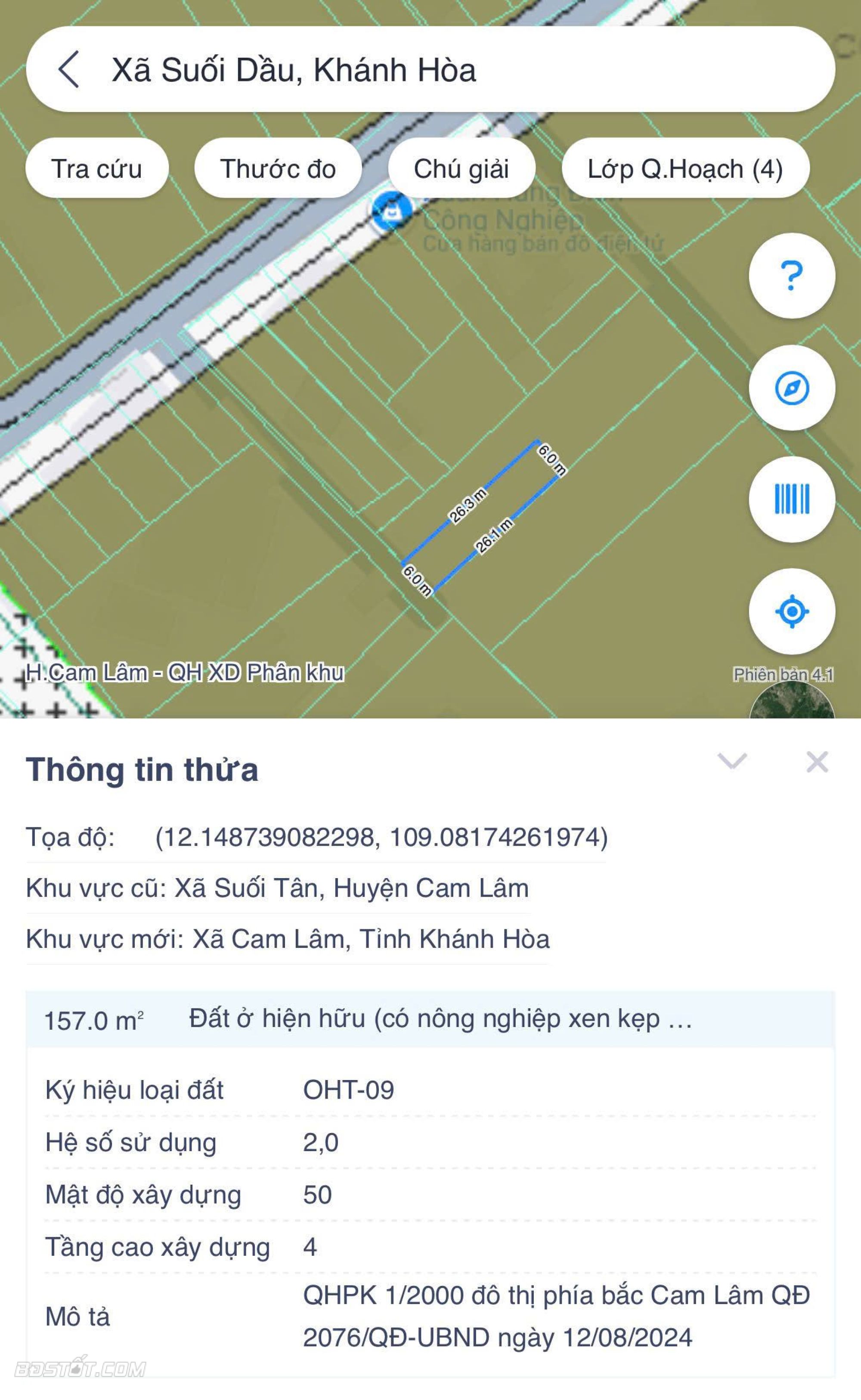Viewport: 861px width, 1400px height.
Task: Tap the compass button
Action: pos(792,388)
